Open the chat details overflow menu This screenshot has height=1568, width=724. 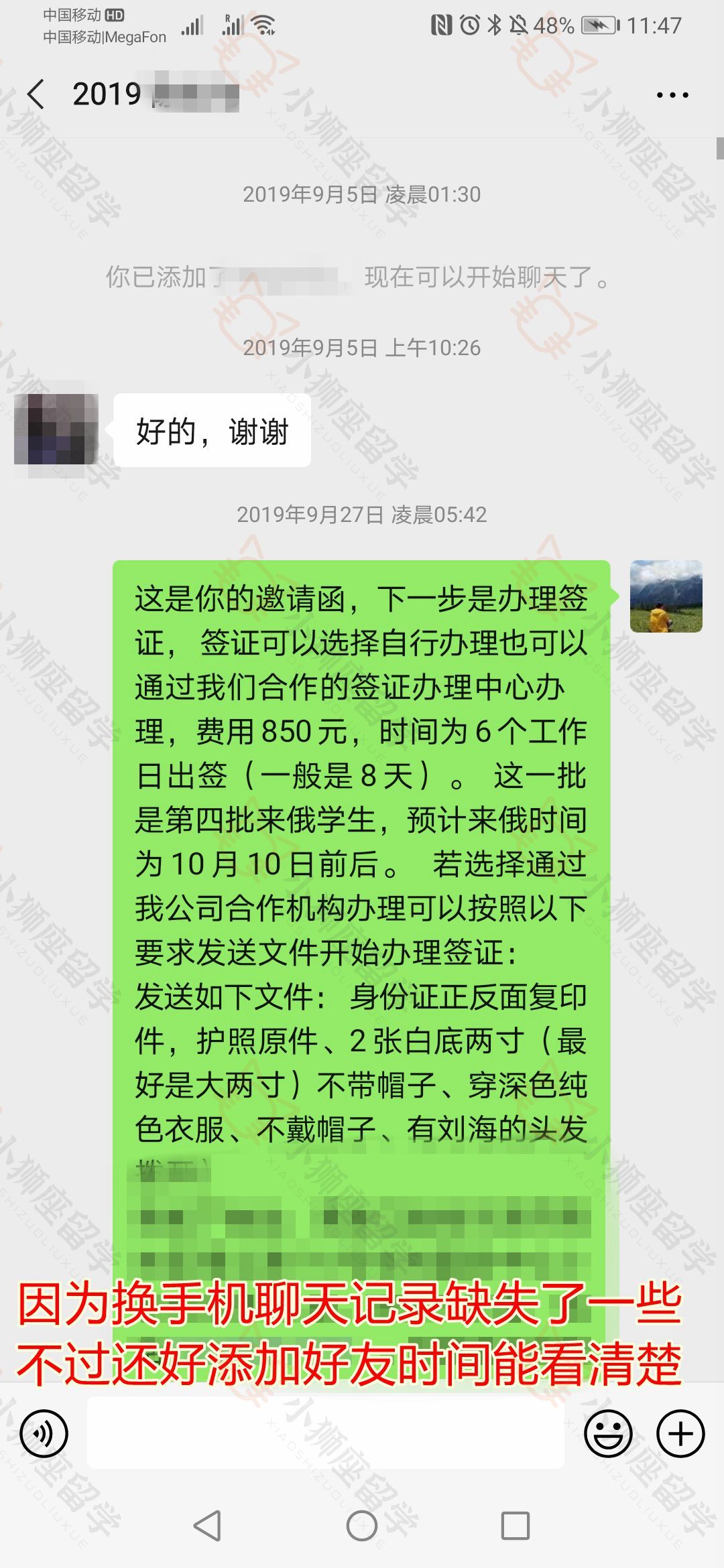click(672, 95)
